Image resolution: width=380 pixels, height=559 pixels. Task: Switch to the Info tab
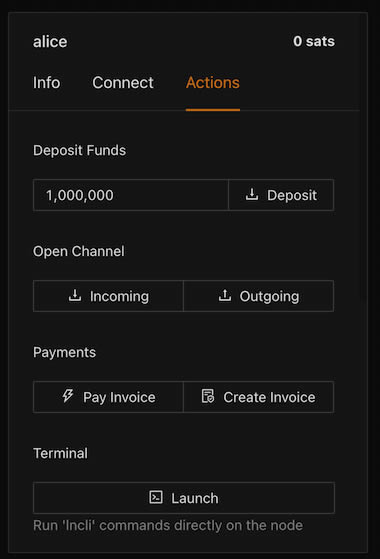46,83
